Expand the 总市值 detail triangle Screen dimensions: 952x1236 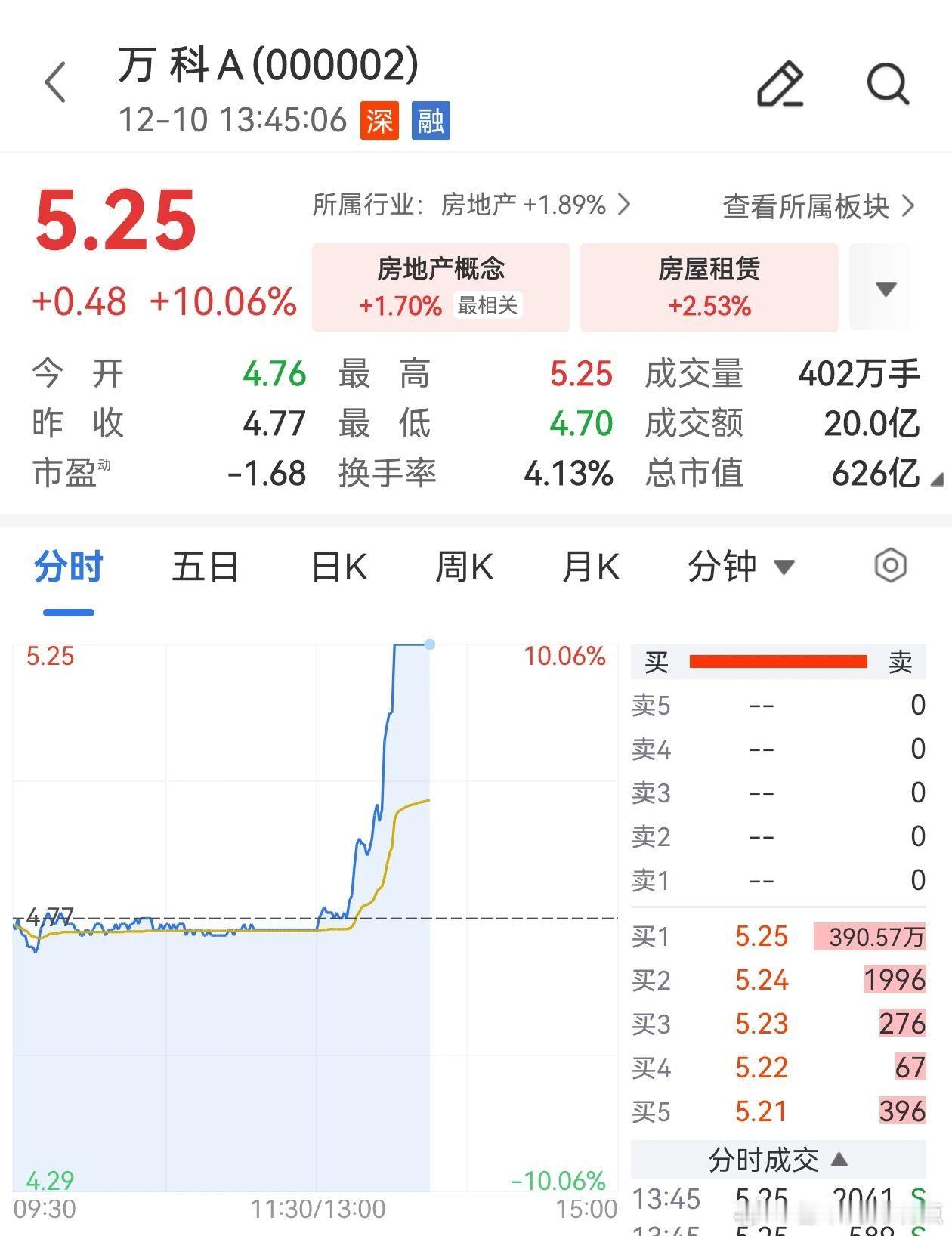(x=937, y=480)
